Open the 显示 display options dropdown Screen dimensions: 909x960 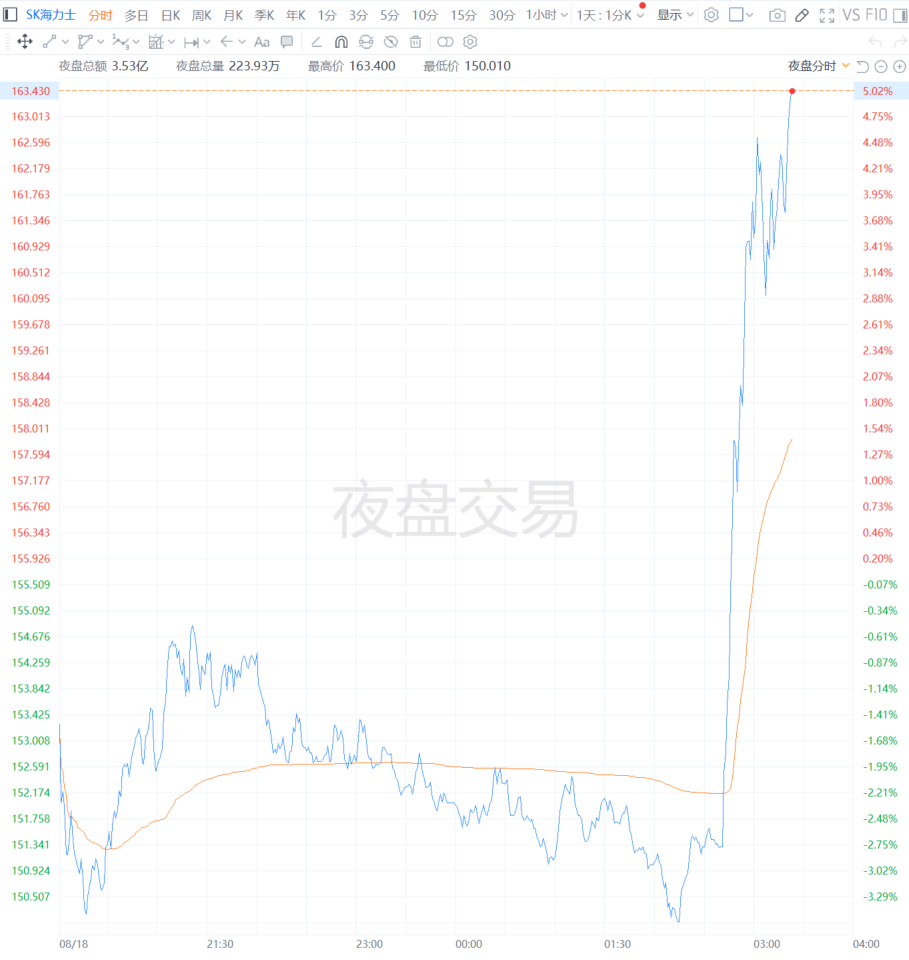[x=675, y=15]
